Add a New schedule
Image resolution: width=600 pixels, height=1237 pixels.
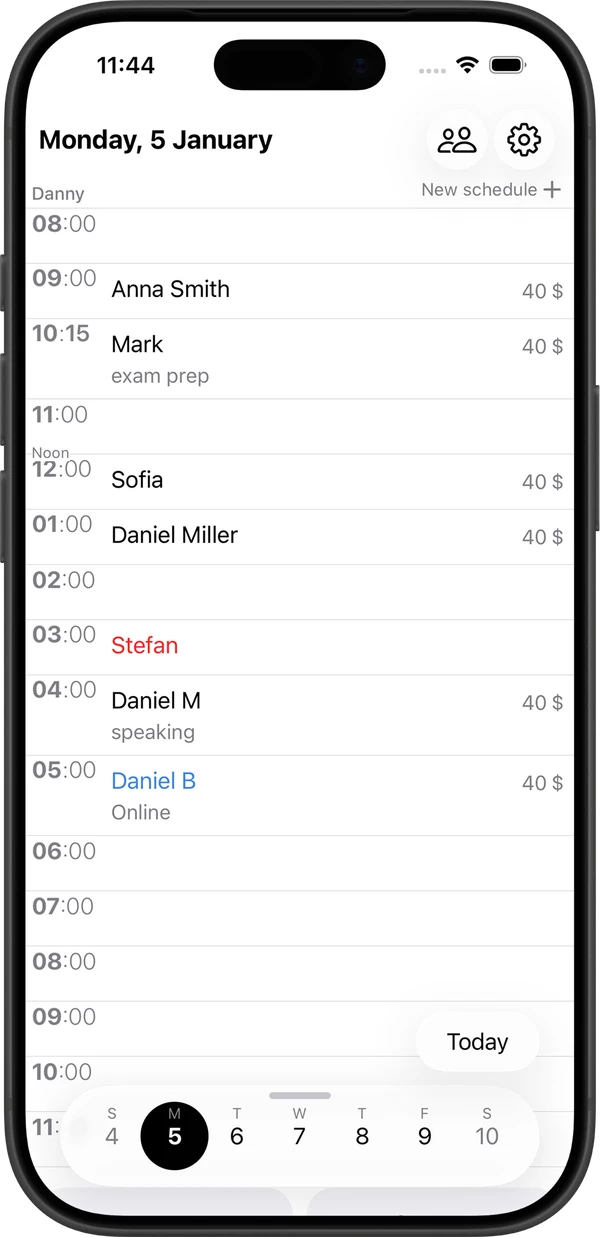click(x=491, y=190)
